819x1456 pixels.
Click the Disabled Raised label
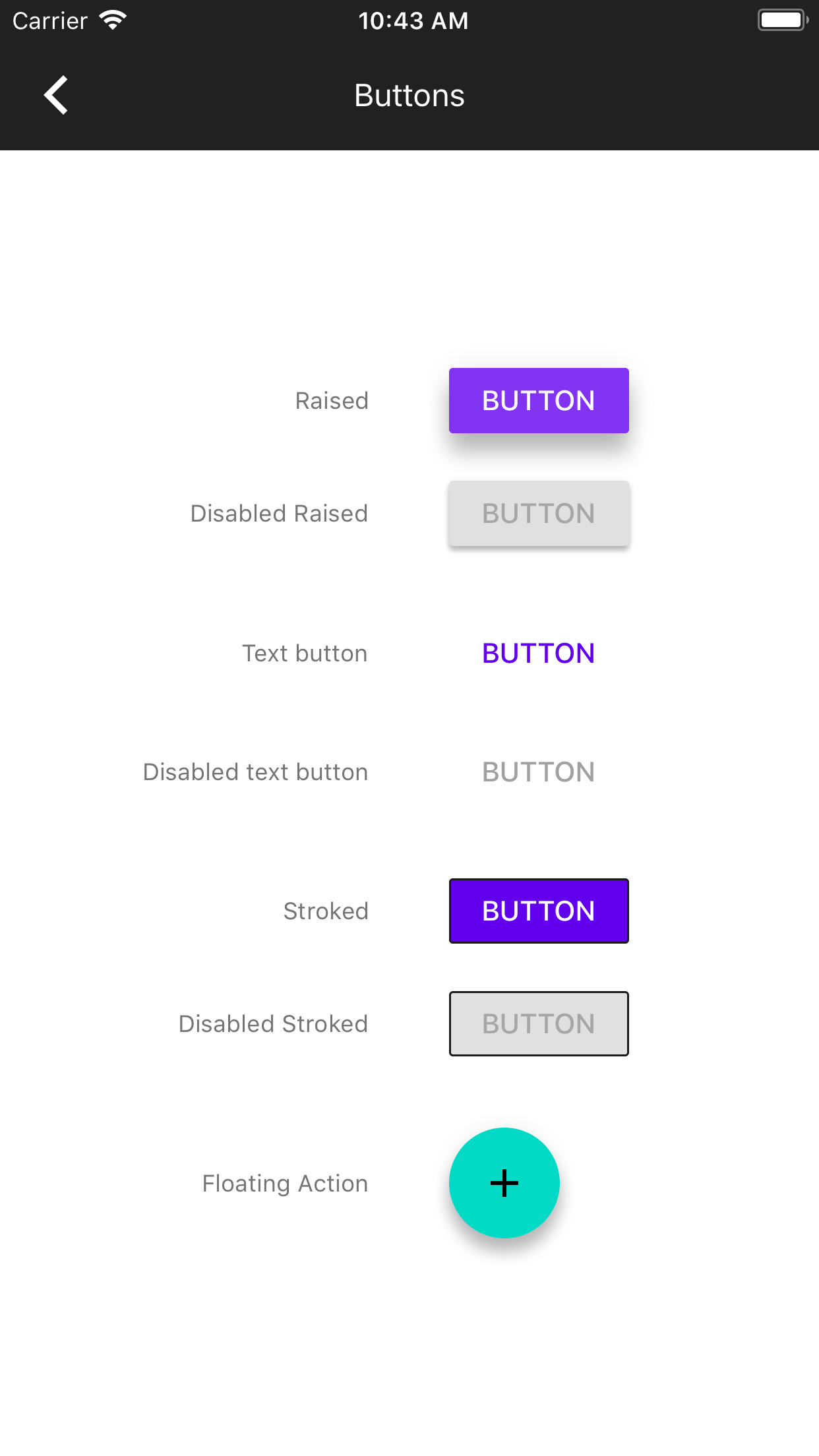278,513
